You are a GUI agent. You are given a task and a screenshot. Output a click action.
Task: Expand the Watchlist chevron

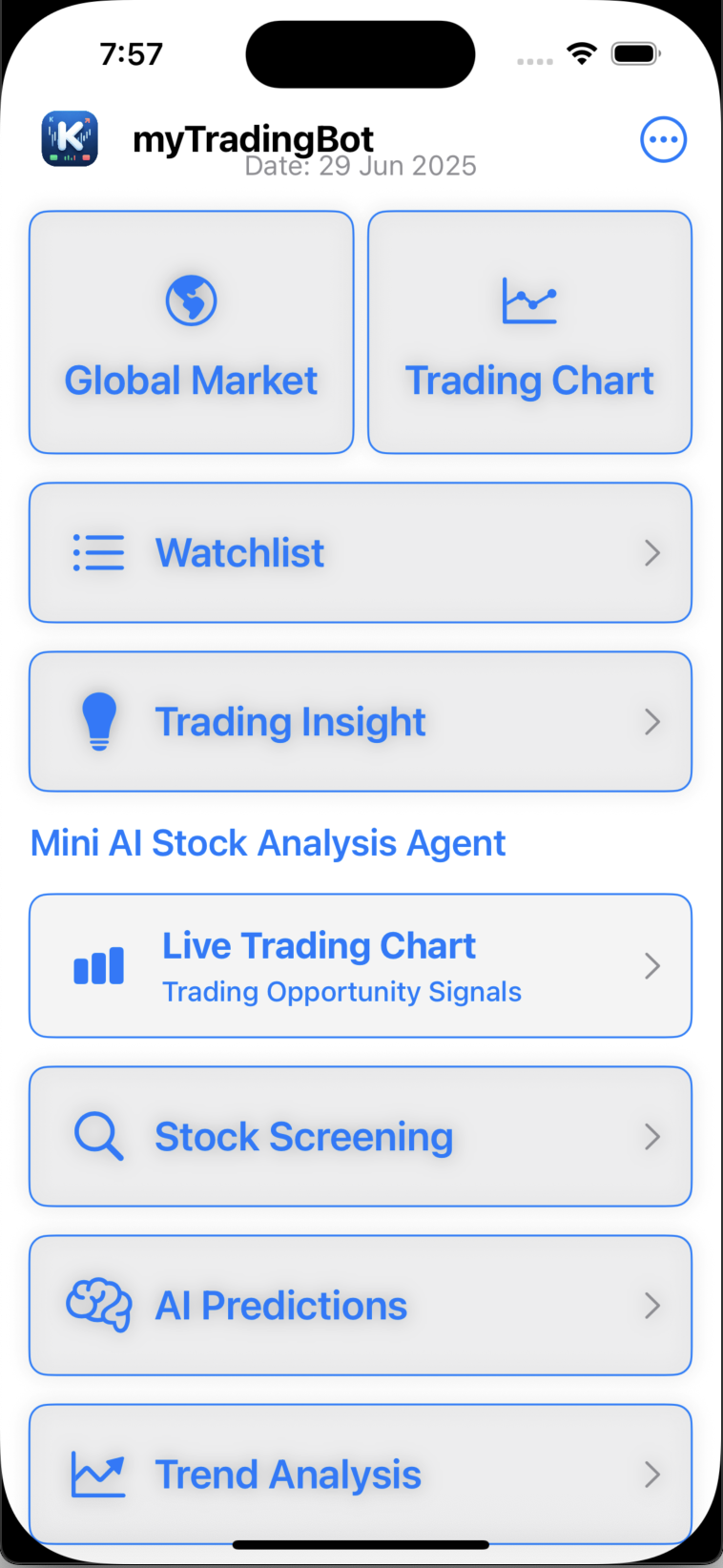pyautogui.click(x=651, y=552)
